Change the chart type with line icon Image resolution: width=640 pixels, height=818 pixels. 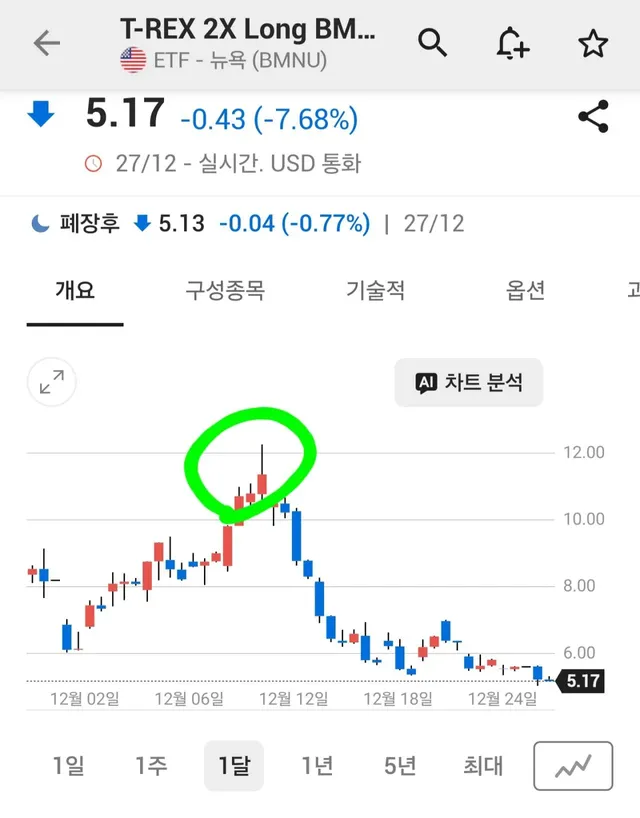[573, 766]
